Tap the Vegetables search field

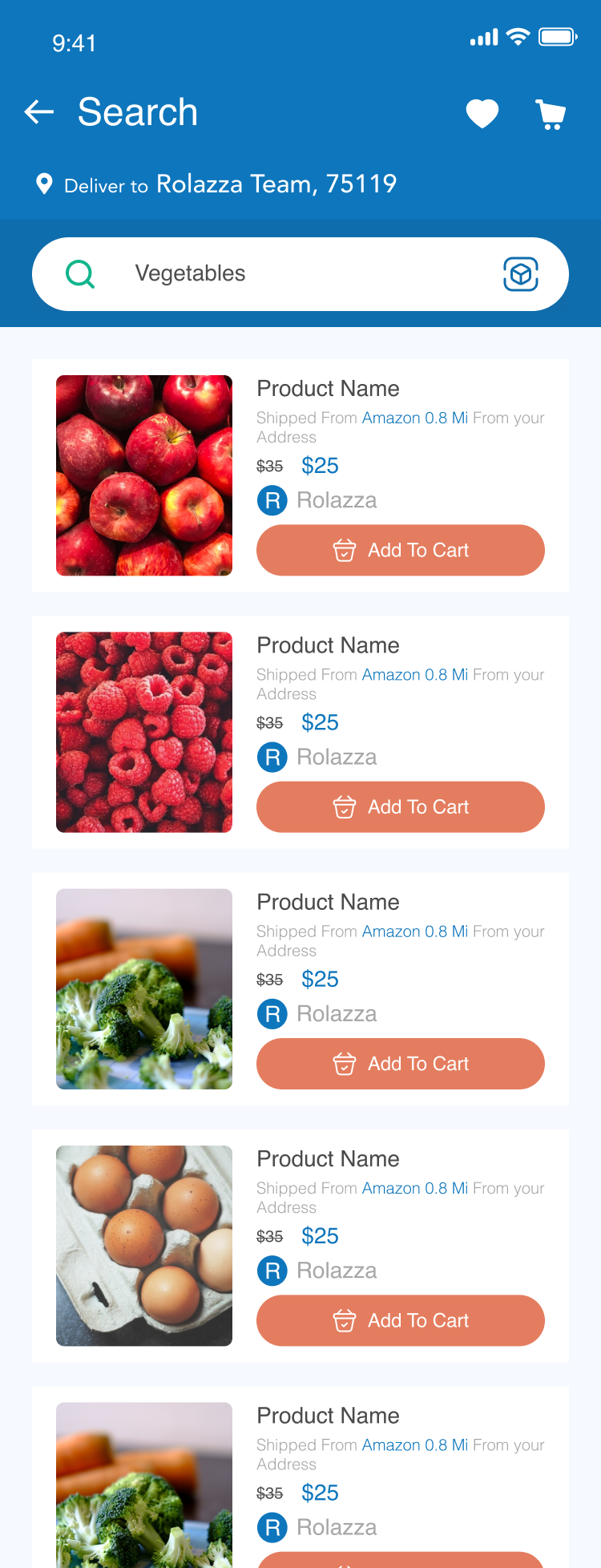pos(305,273)
